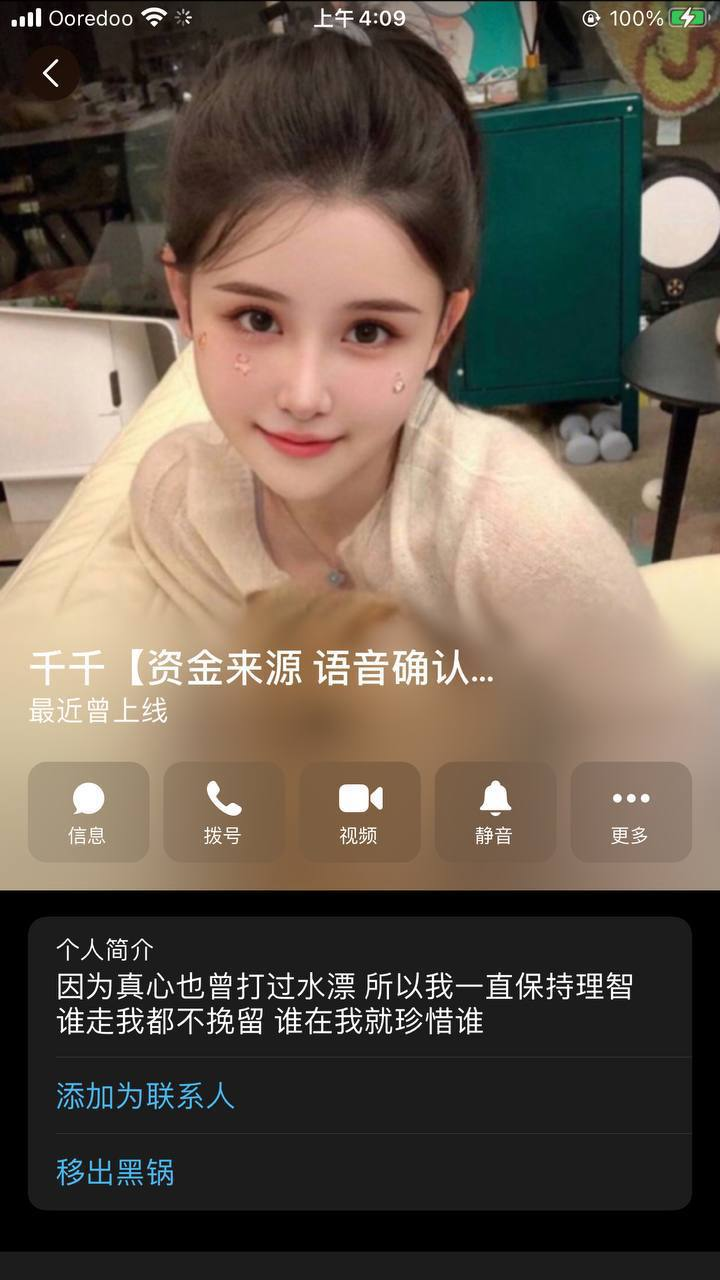Go back using the top-left arrow
This screenshot has height=1280, width=720.
pyautogui.click(x=51, y=73)
